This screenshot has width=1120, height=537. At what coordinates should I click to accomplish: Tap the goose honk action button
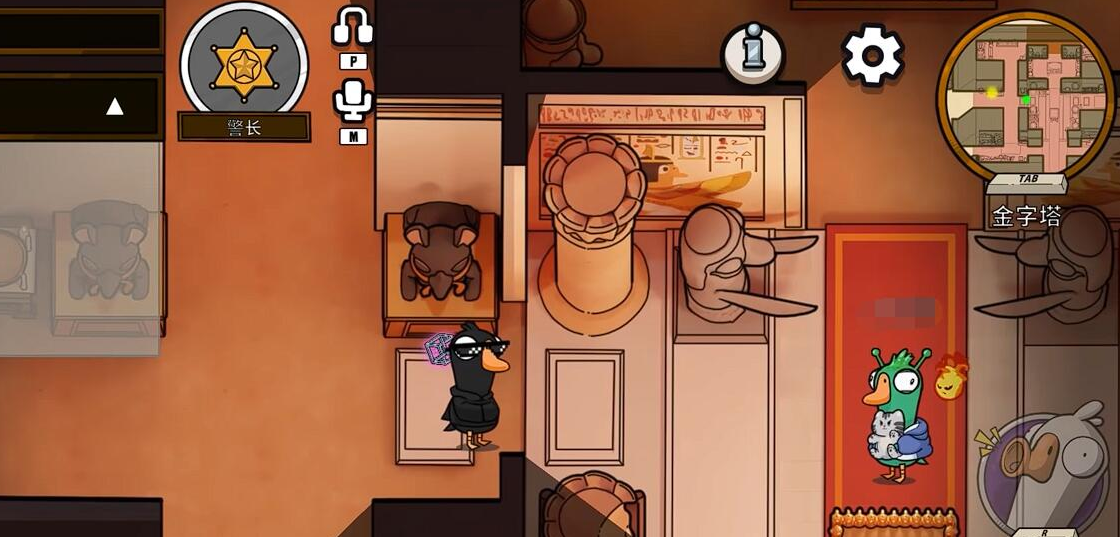pyautogui.click(x=1045, y=470)
